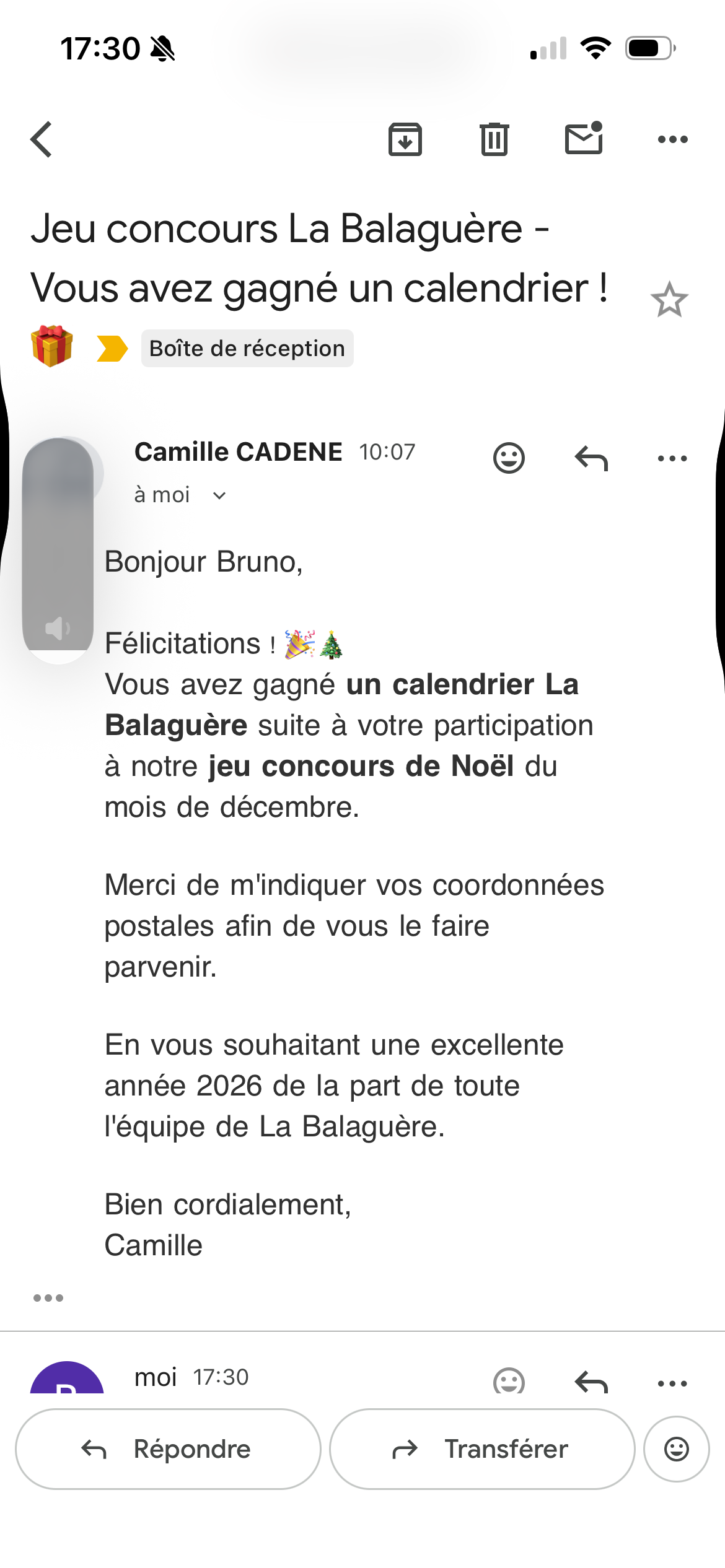Mark this email as unread
This screenshot has height=1568, width=725.
[584, 138]
